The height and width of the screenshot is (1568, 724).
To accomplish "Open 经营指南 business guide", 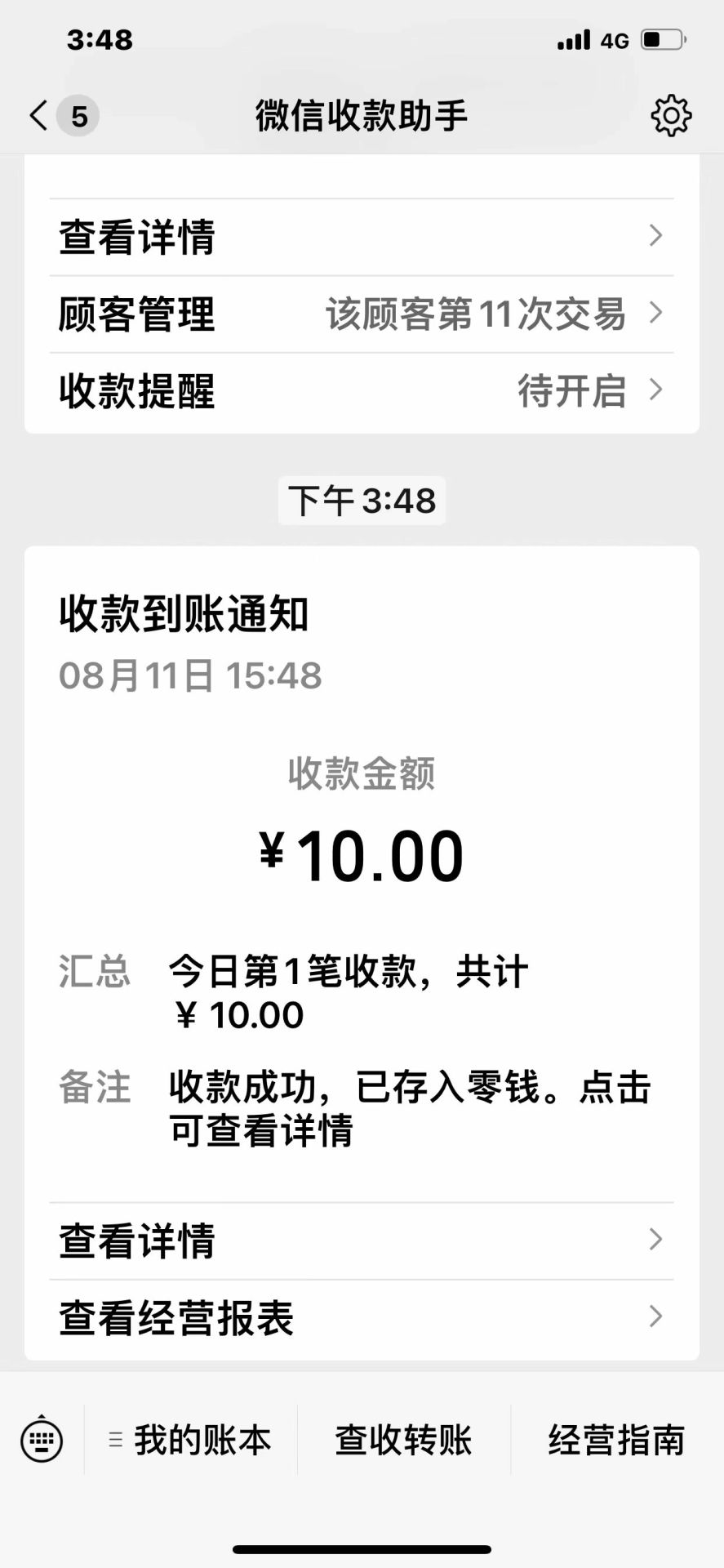I will click(616, 1440).
